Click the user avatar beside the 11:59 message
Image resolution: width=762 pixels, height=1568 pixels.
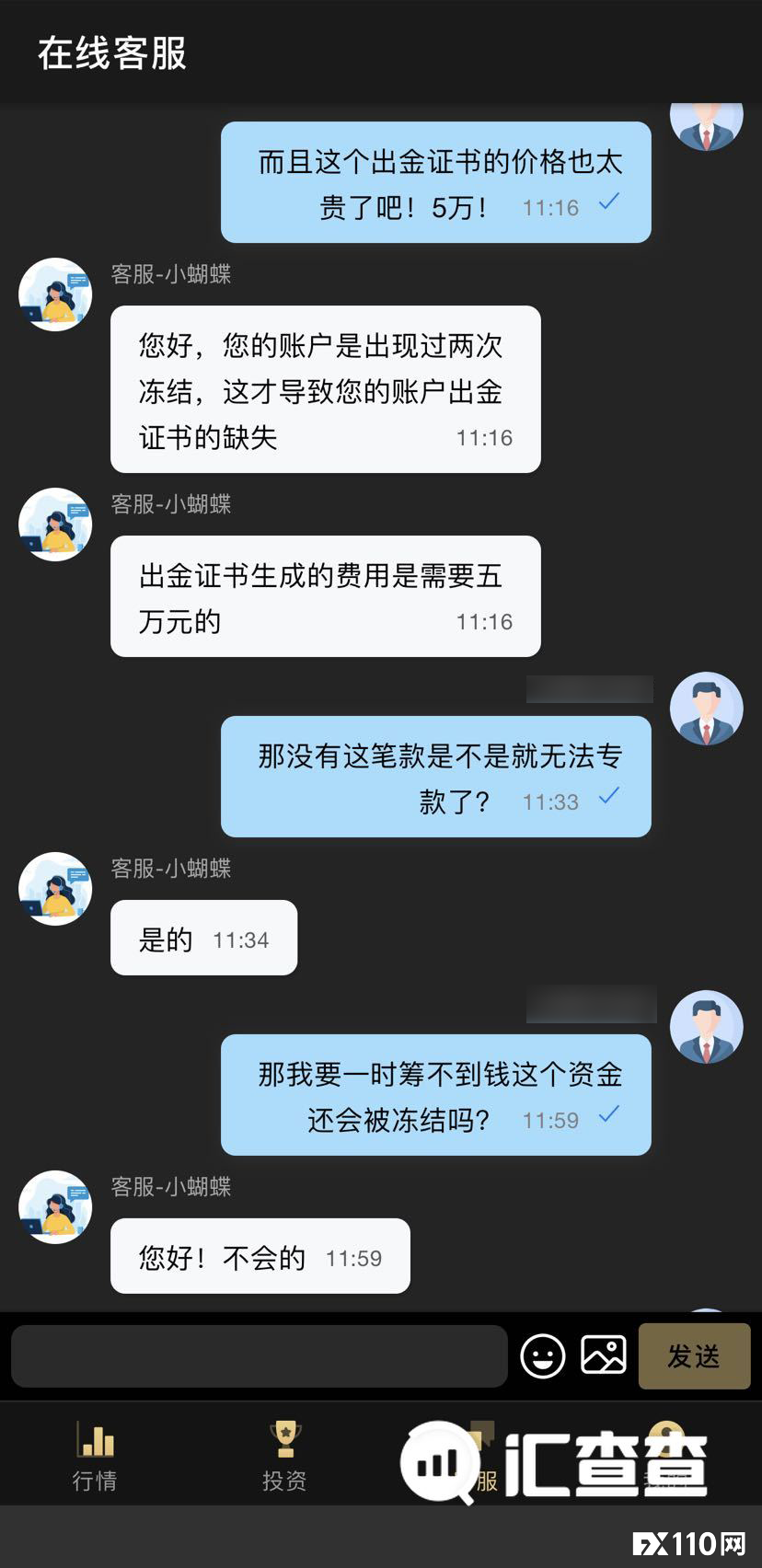pos(707,1028)
